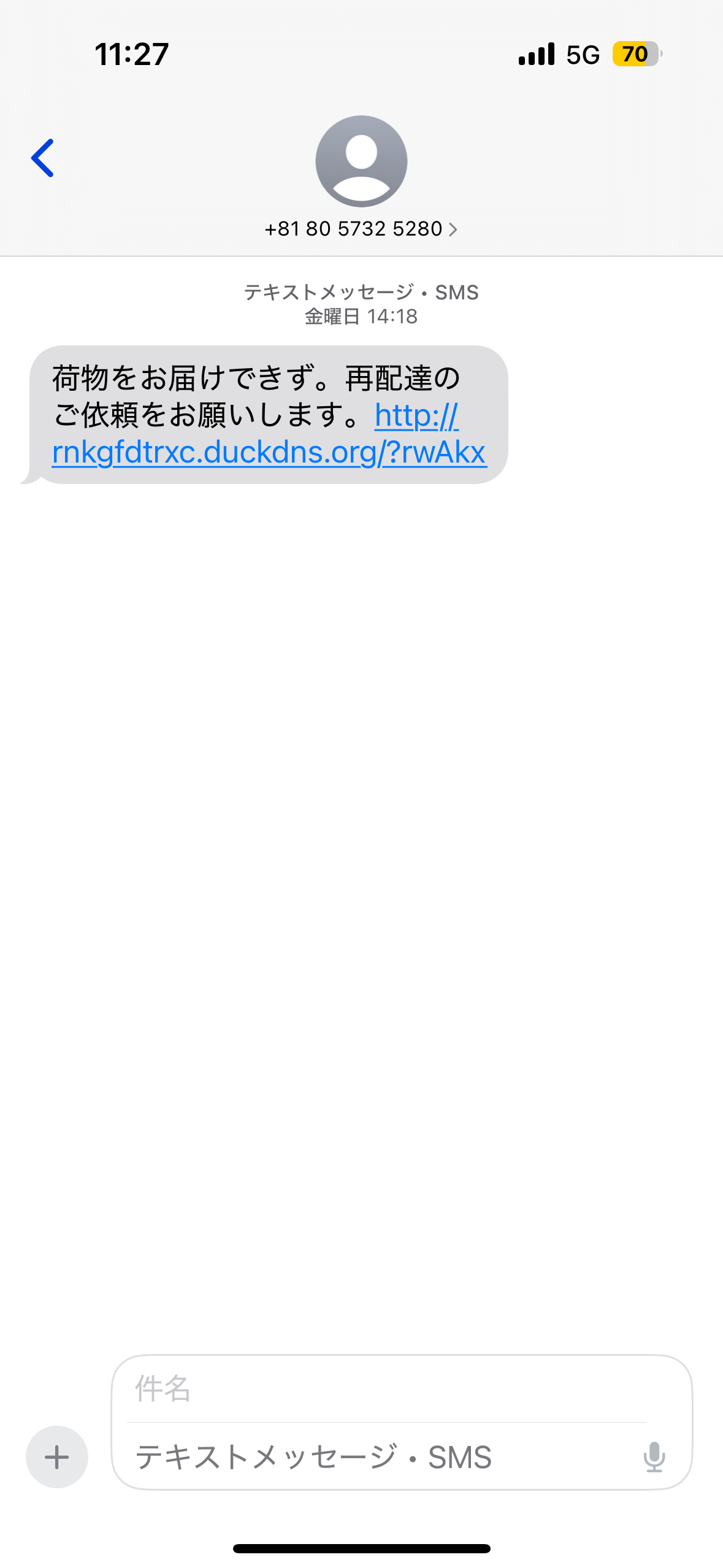
Task: Go back to the messages list
Action: 43,158
